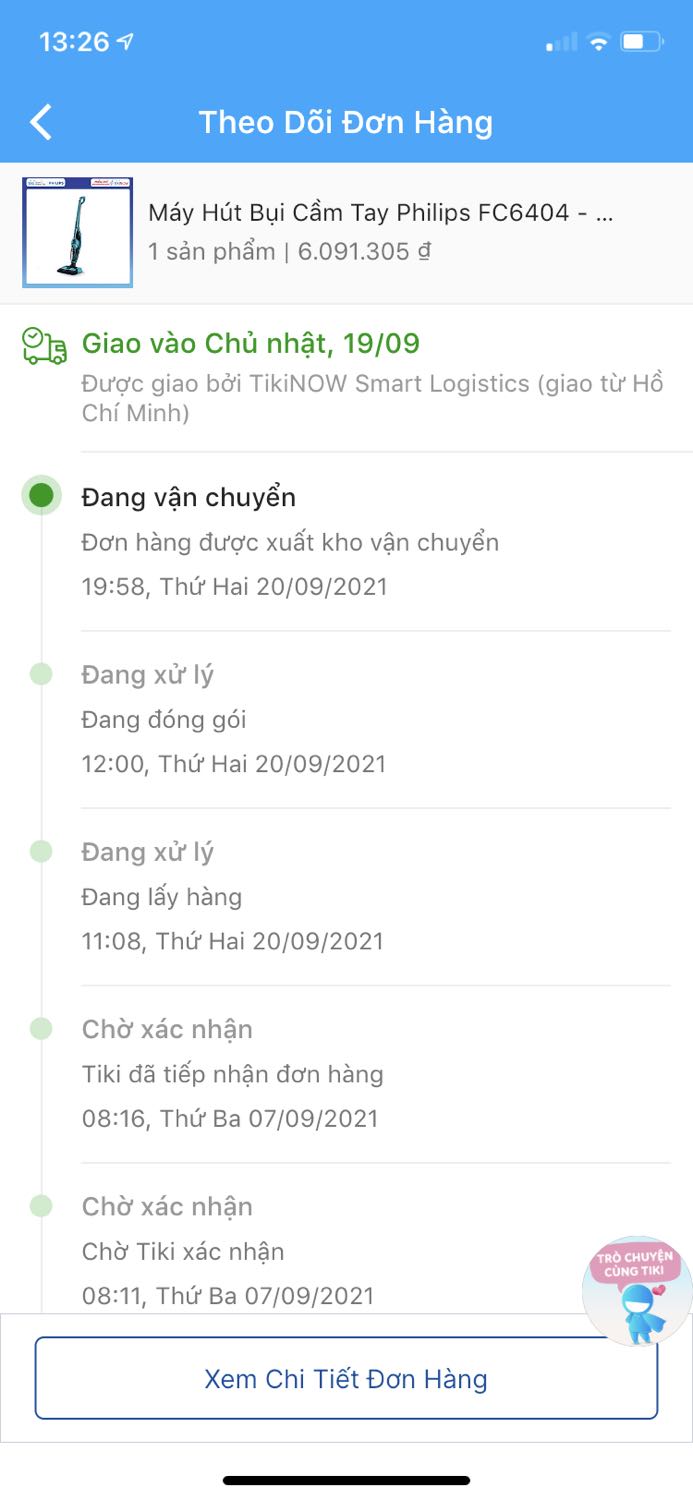Open Trò Chuyện Cùng Tiki chat bubble
The height and width of the screenshot is (1500, 693).
pos(637,1291)
